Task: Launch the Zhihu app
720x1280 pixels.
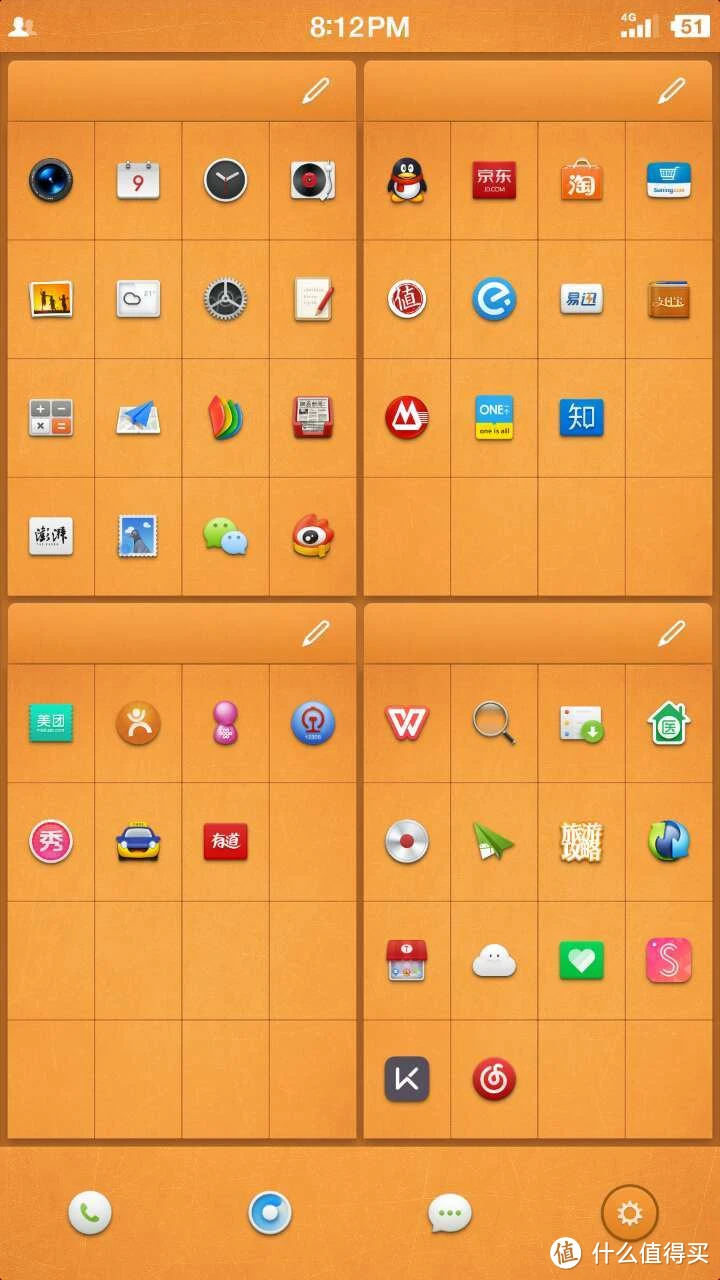Action: coord(581,418)
